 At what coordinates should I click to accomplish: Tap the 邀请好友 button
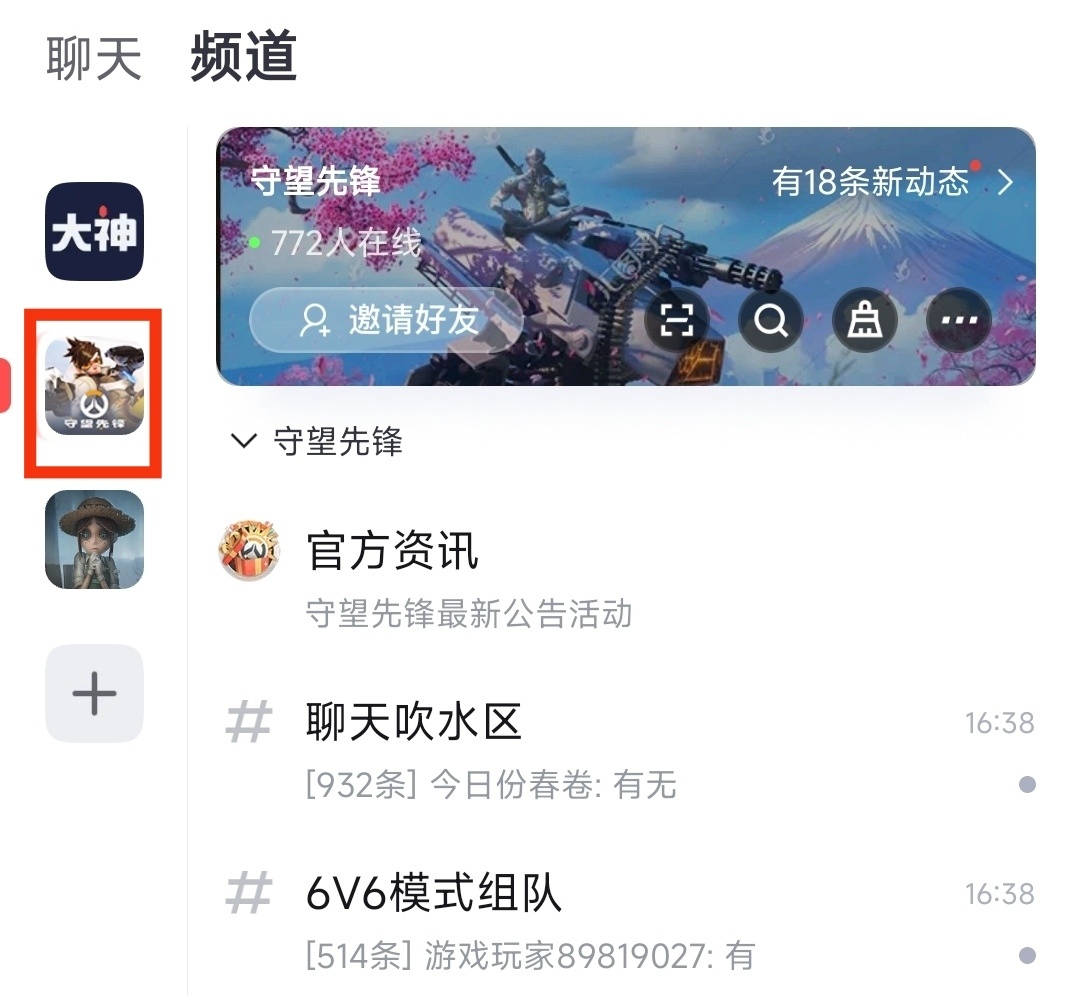pyautogui.click(x=388, y=320)
